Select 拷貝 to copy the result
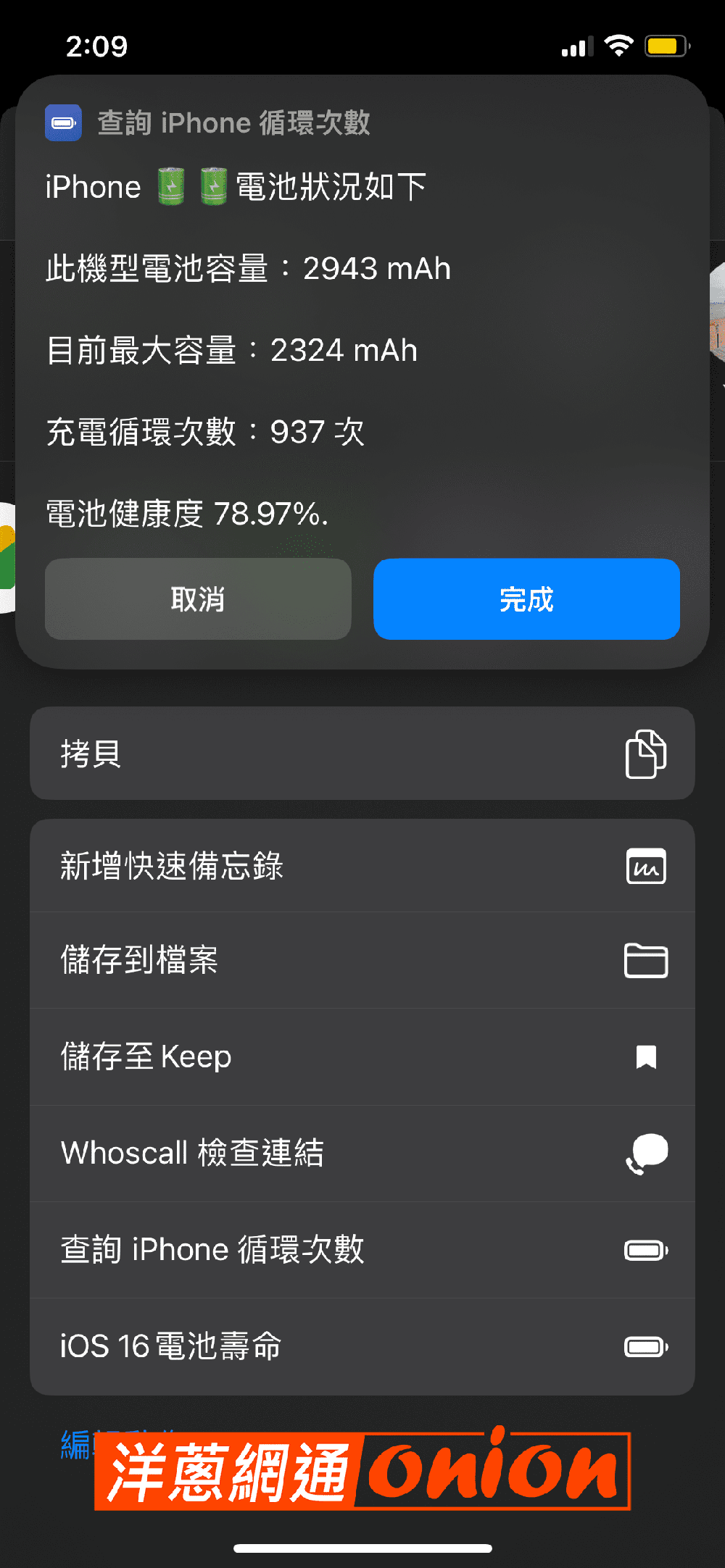Image resolution: width=725 pixels, height=1568 pixels. (362, 754)
